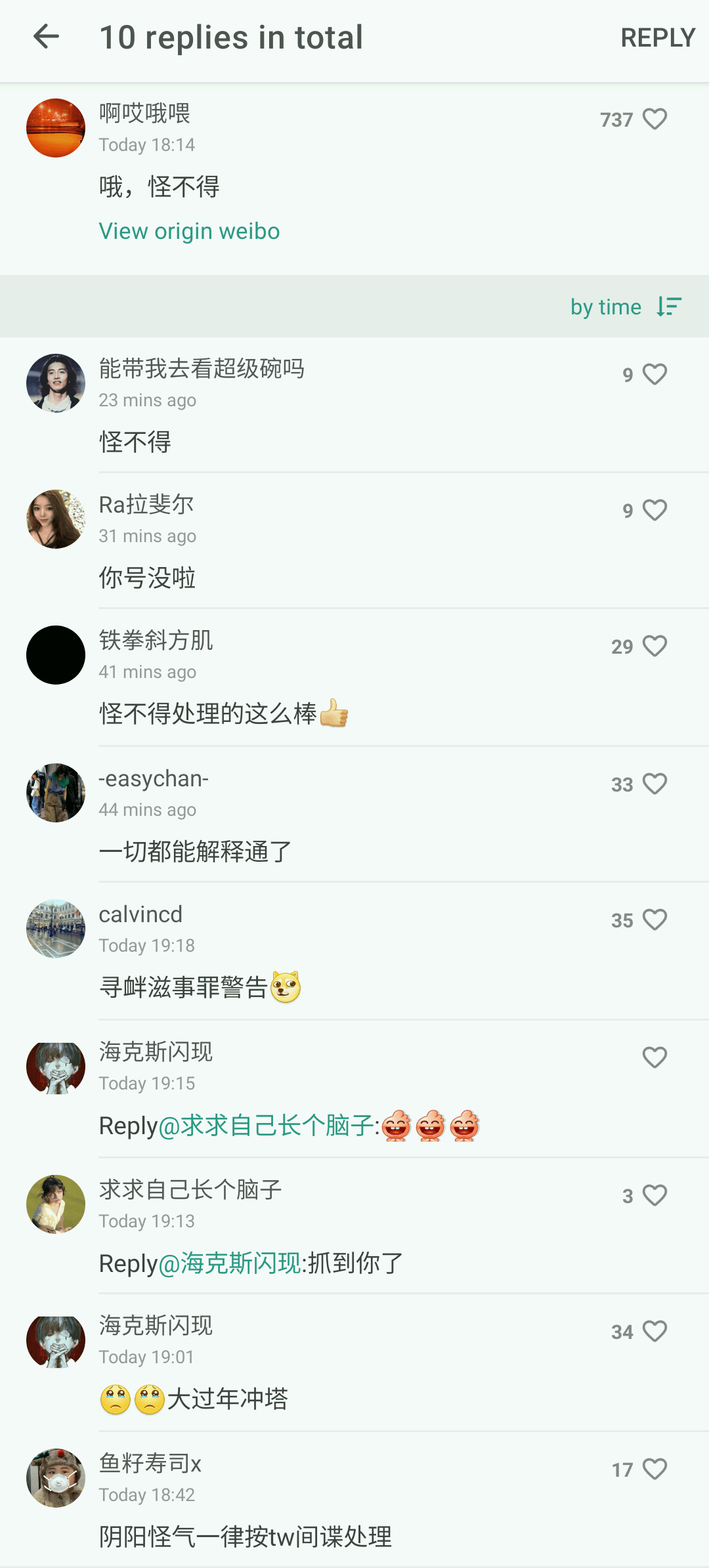709x1568 pixels.
Task: Like 鱼籽寿司x's reply
Action: pyautogui.click(x=655, y=1470)
